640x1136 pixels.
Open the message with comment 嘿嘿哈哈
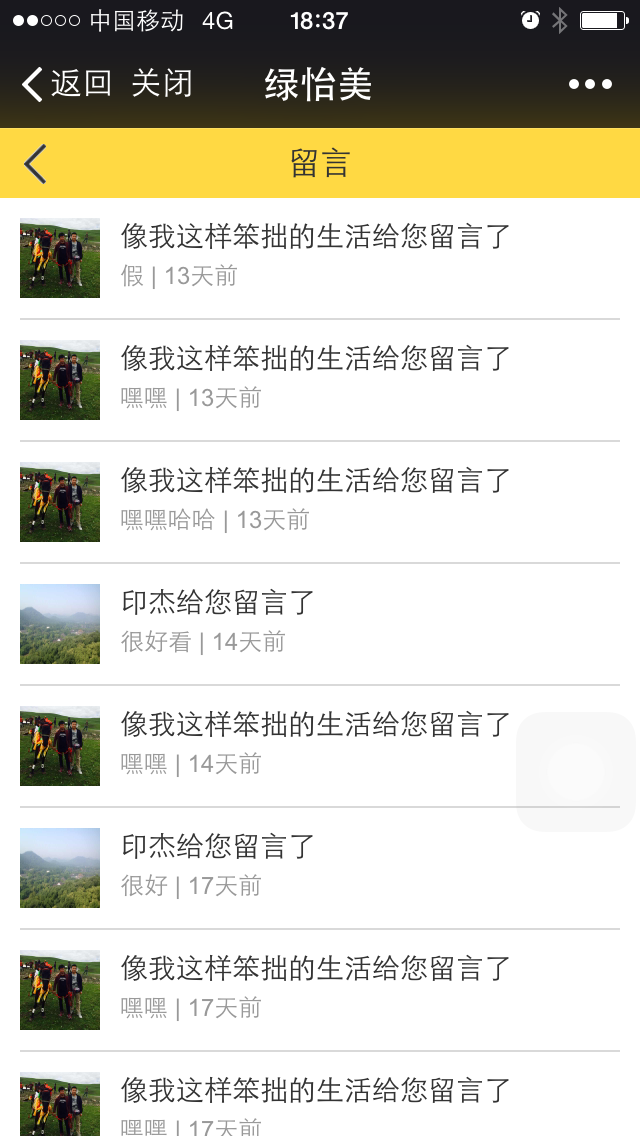click(x=320, y=501)
